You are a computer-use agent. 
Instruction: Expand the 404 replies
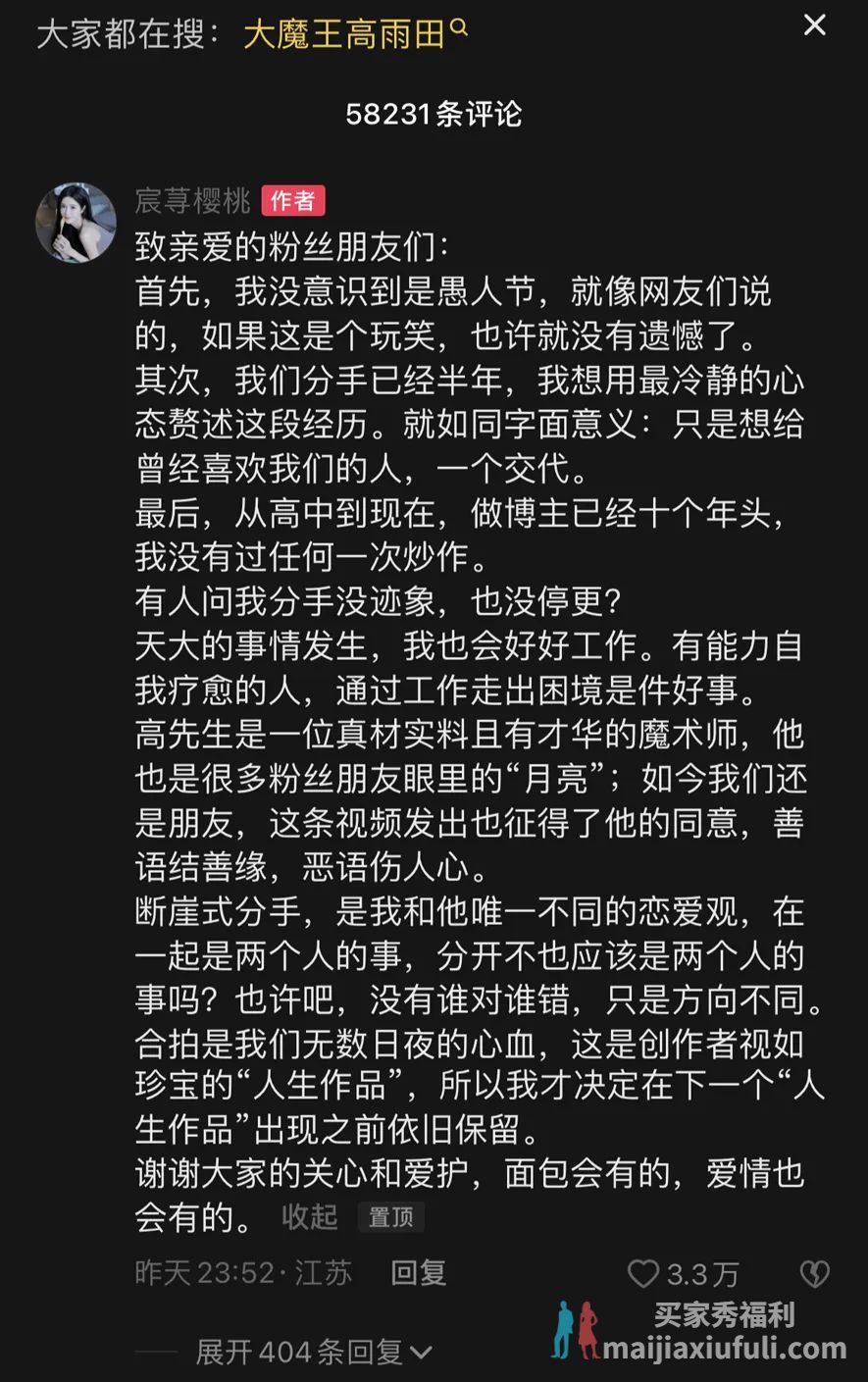(x=314, y=1353)
